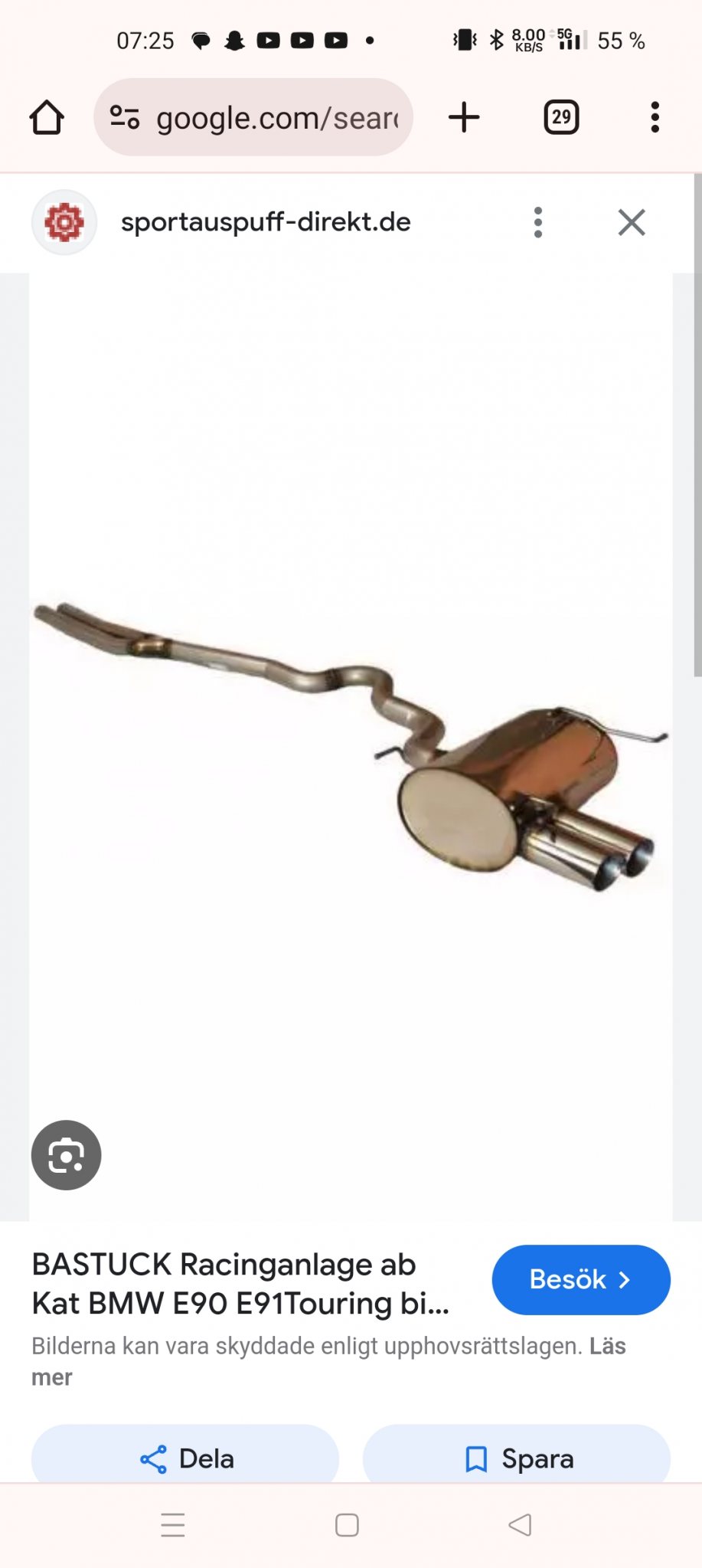
Task: Close the image preview
Action: (x=632, y=222)
